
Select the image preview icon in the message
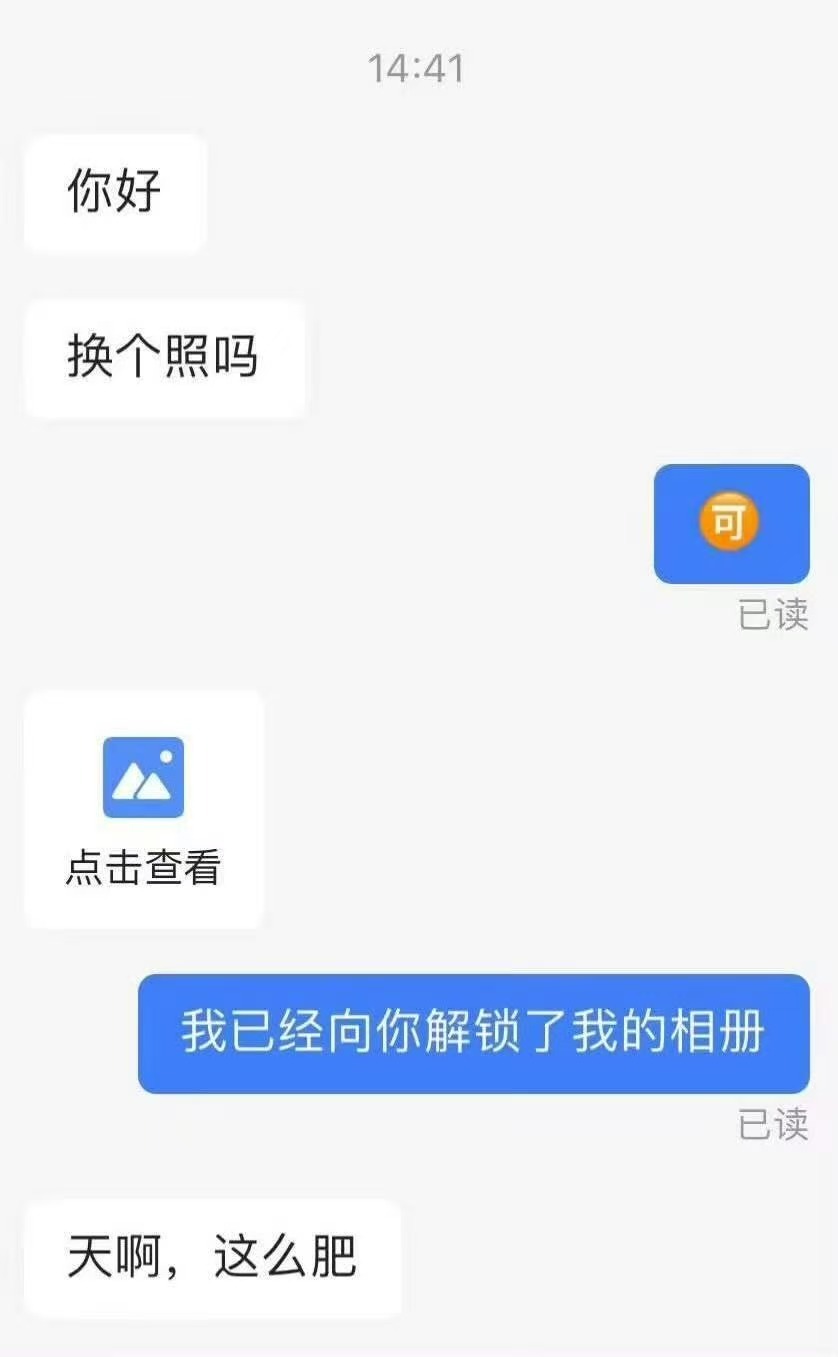tap(143, 779)
